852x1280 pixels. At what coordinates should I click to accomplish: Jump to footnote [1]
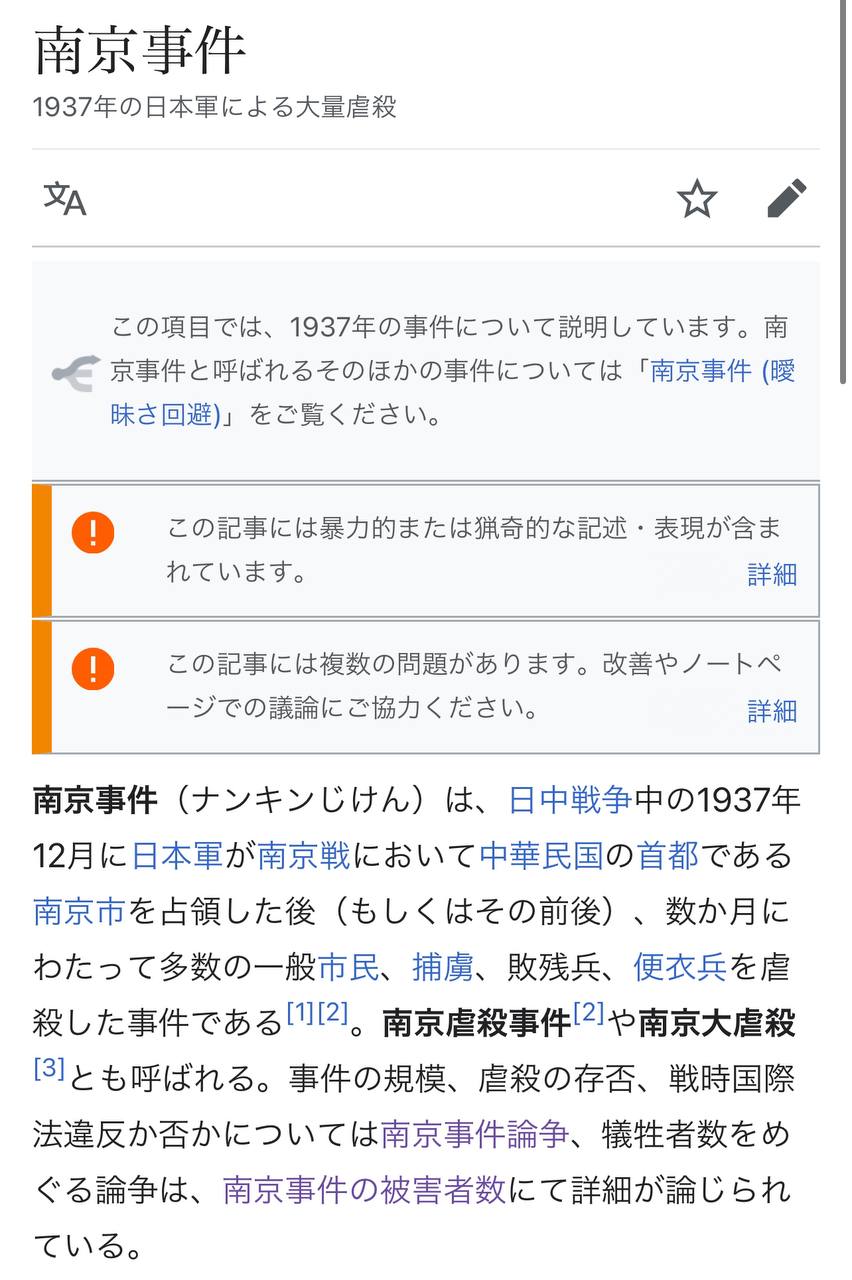(x=301, y=1014)
